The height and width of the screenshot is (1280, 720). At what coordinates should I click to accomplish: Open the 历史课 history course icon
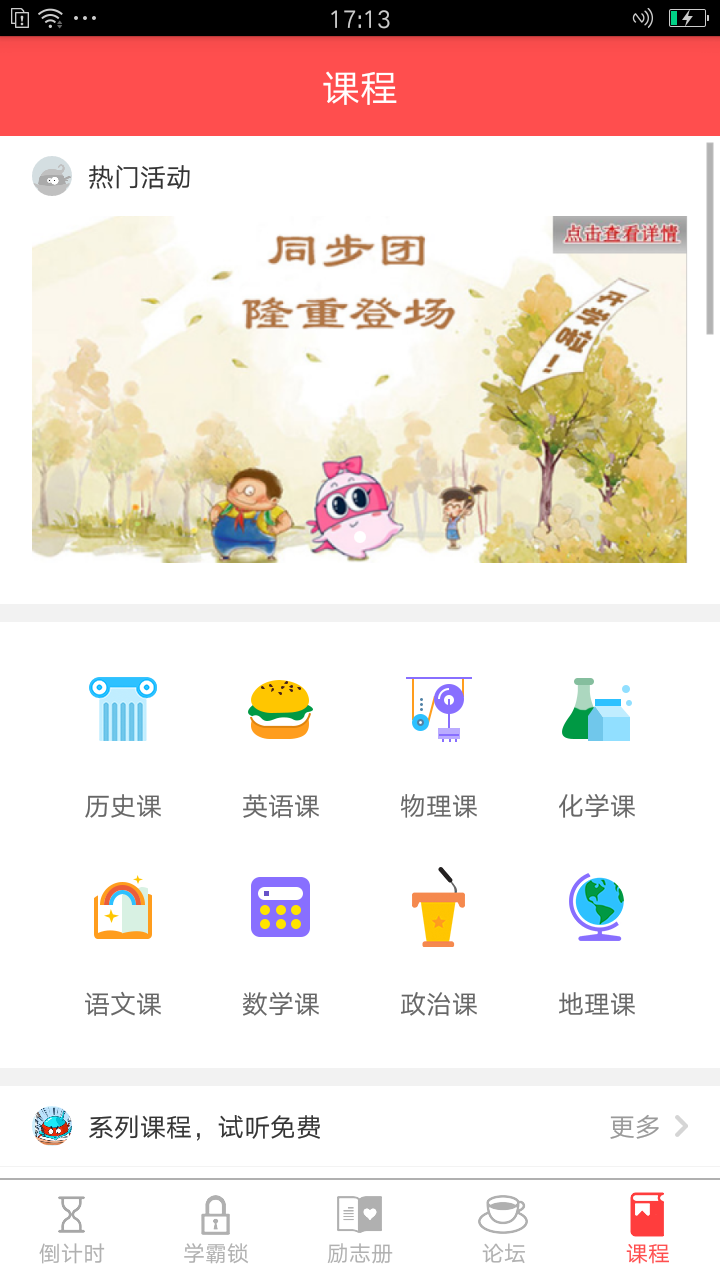tap(122, 708)
